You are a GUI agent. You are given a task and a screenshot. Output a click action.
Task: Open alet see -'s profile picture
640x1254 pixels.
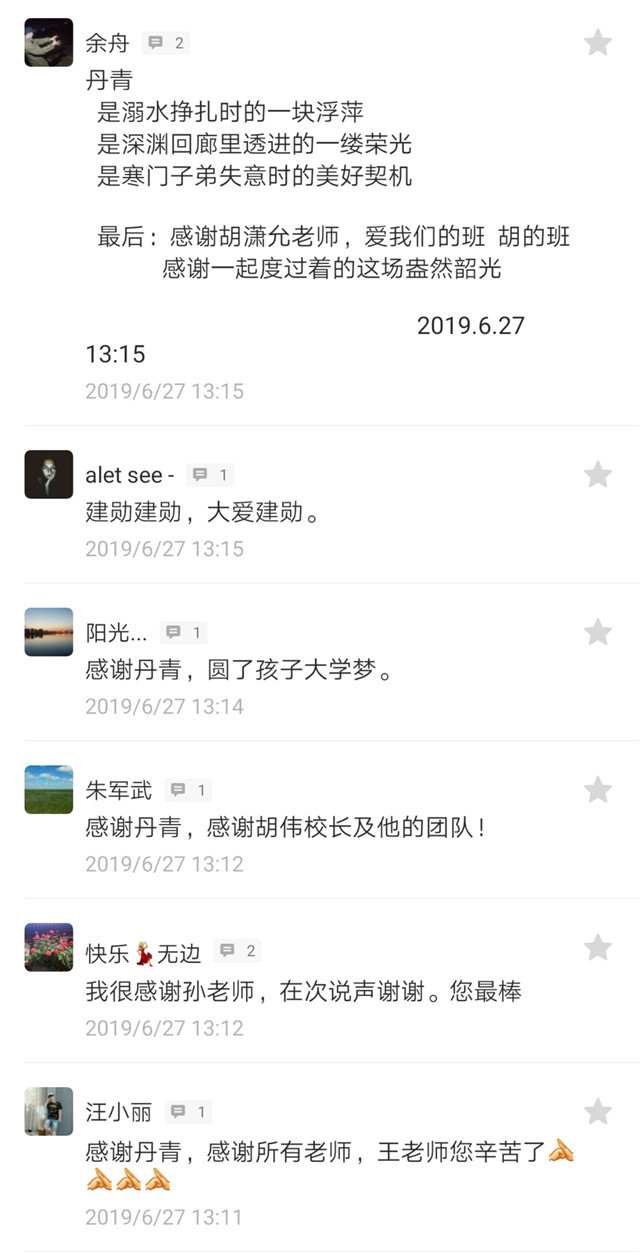49,475
